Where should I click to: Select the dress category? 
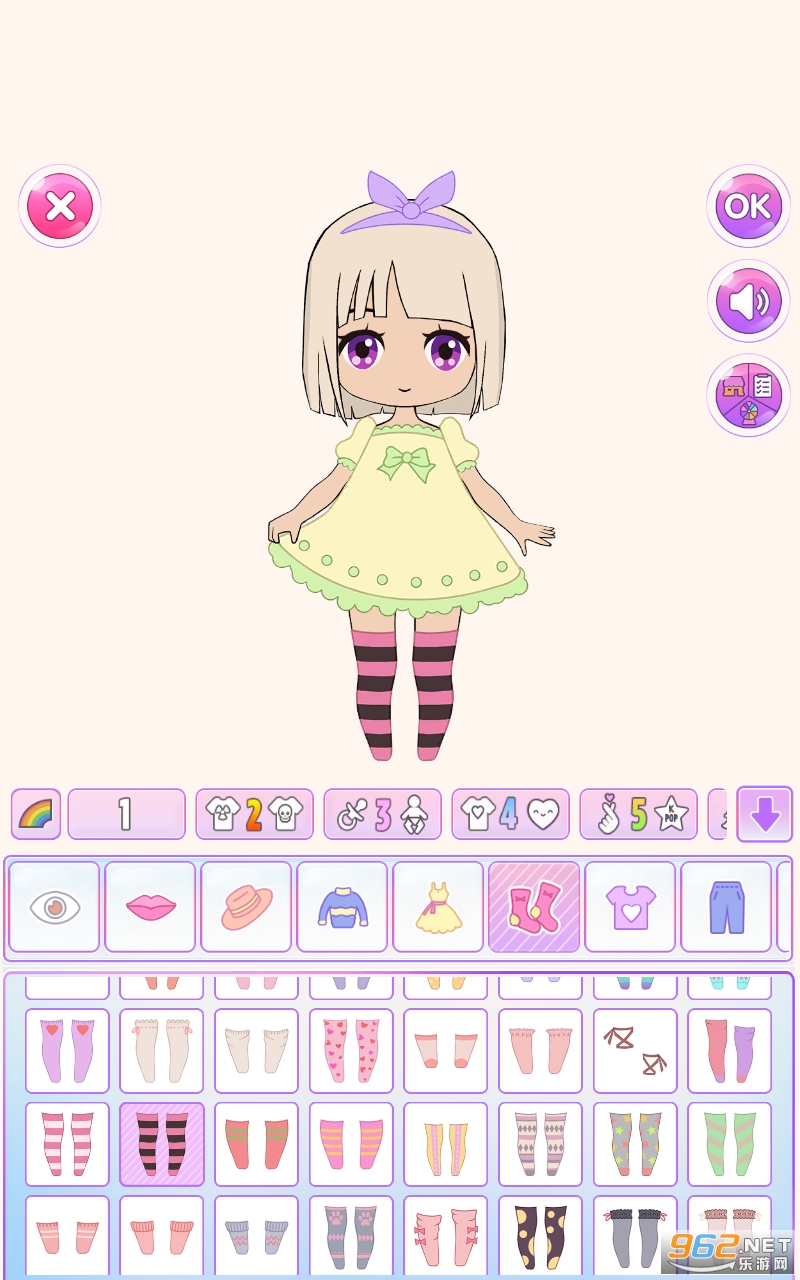[438, 907]
